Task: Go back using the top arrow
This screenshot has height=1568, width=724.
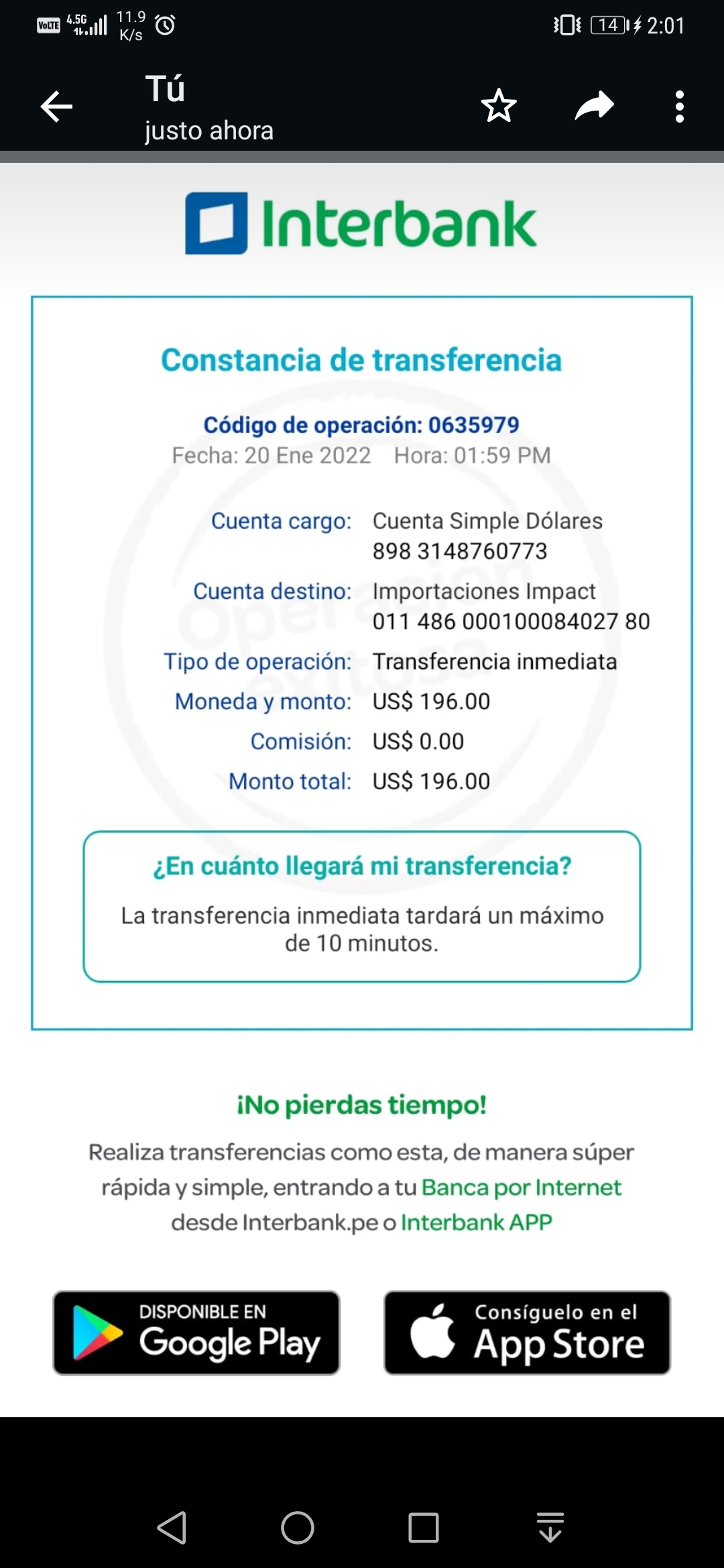Action: click(x=56, y=107)
